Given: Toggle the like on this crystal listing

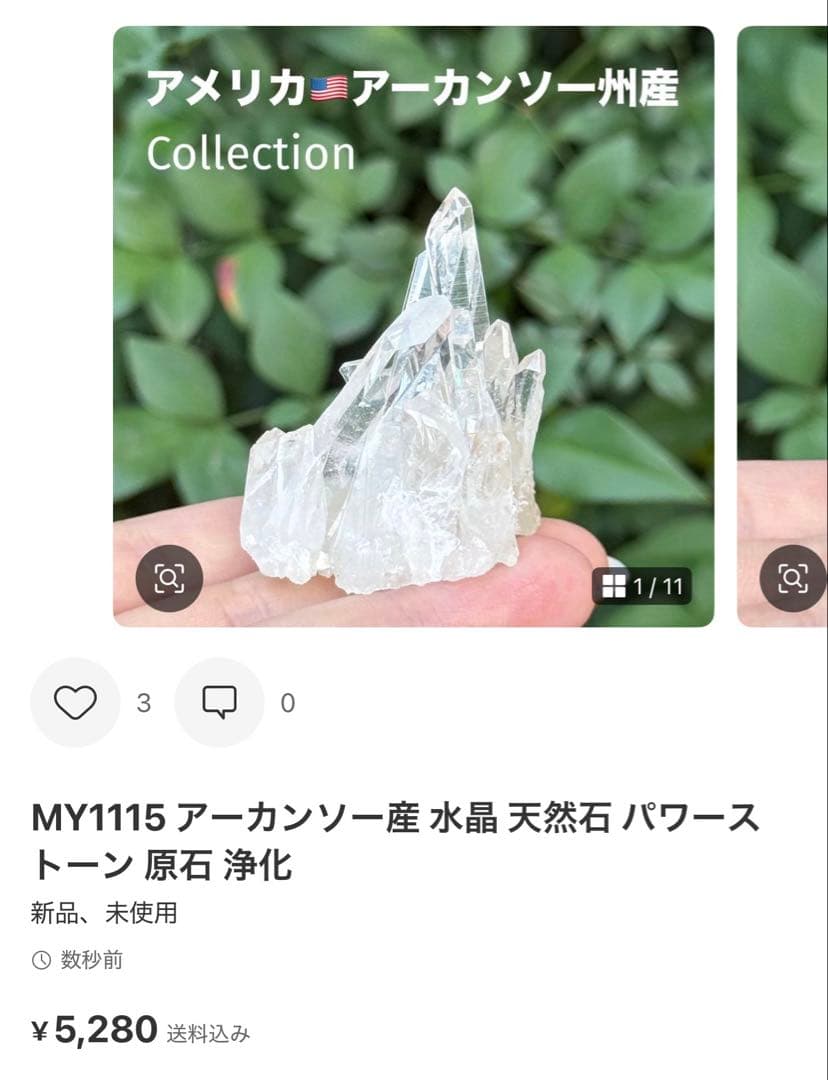Looking at the screenshot, I should tap(74, 704).
